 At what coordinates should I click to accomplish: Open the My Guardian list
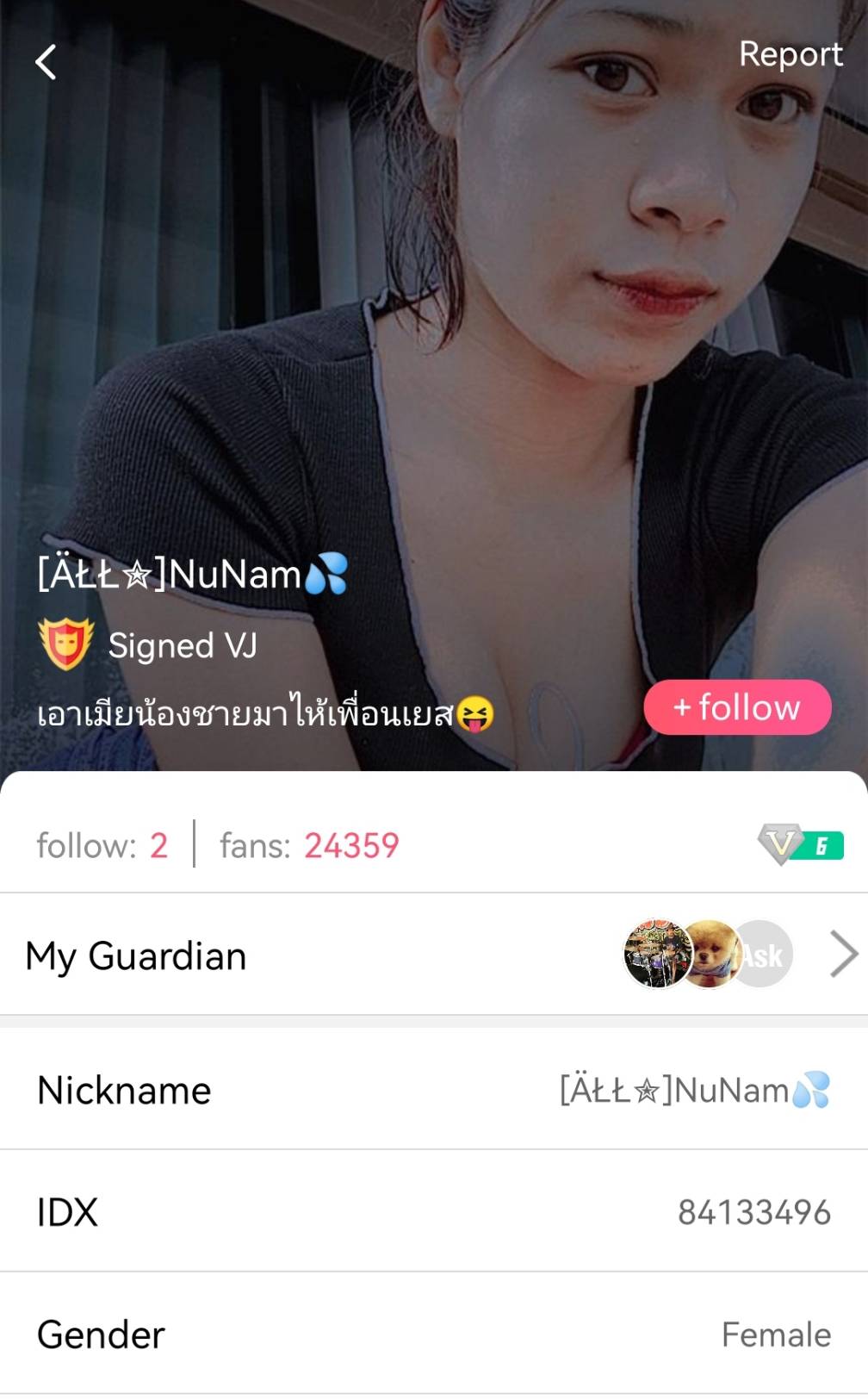point(433,955)
